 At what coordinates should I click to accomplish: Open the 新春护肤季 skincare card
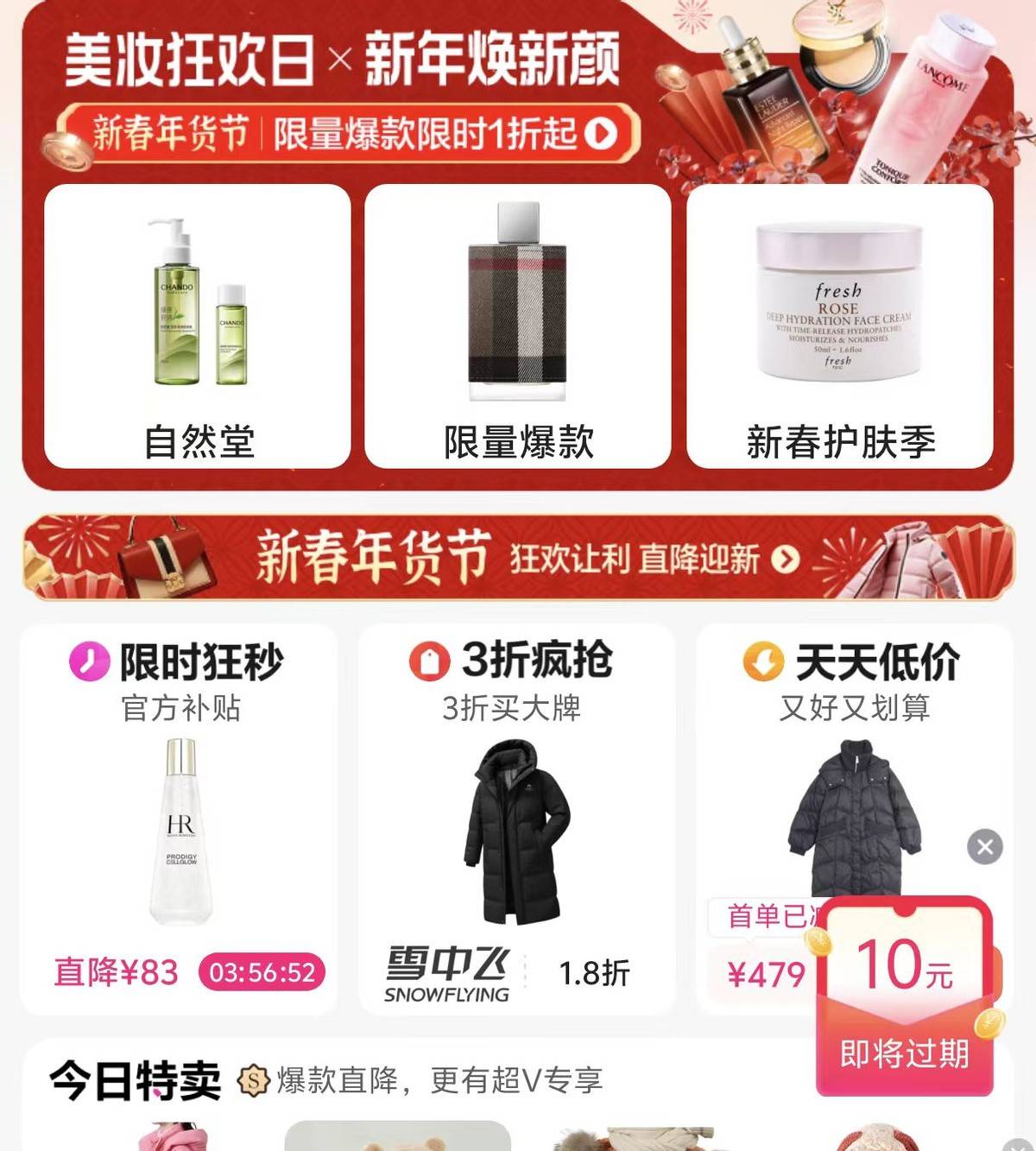[x=839, y=326]
